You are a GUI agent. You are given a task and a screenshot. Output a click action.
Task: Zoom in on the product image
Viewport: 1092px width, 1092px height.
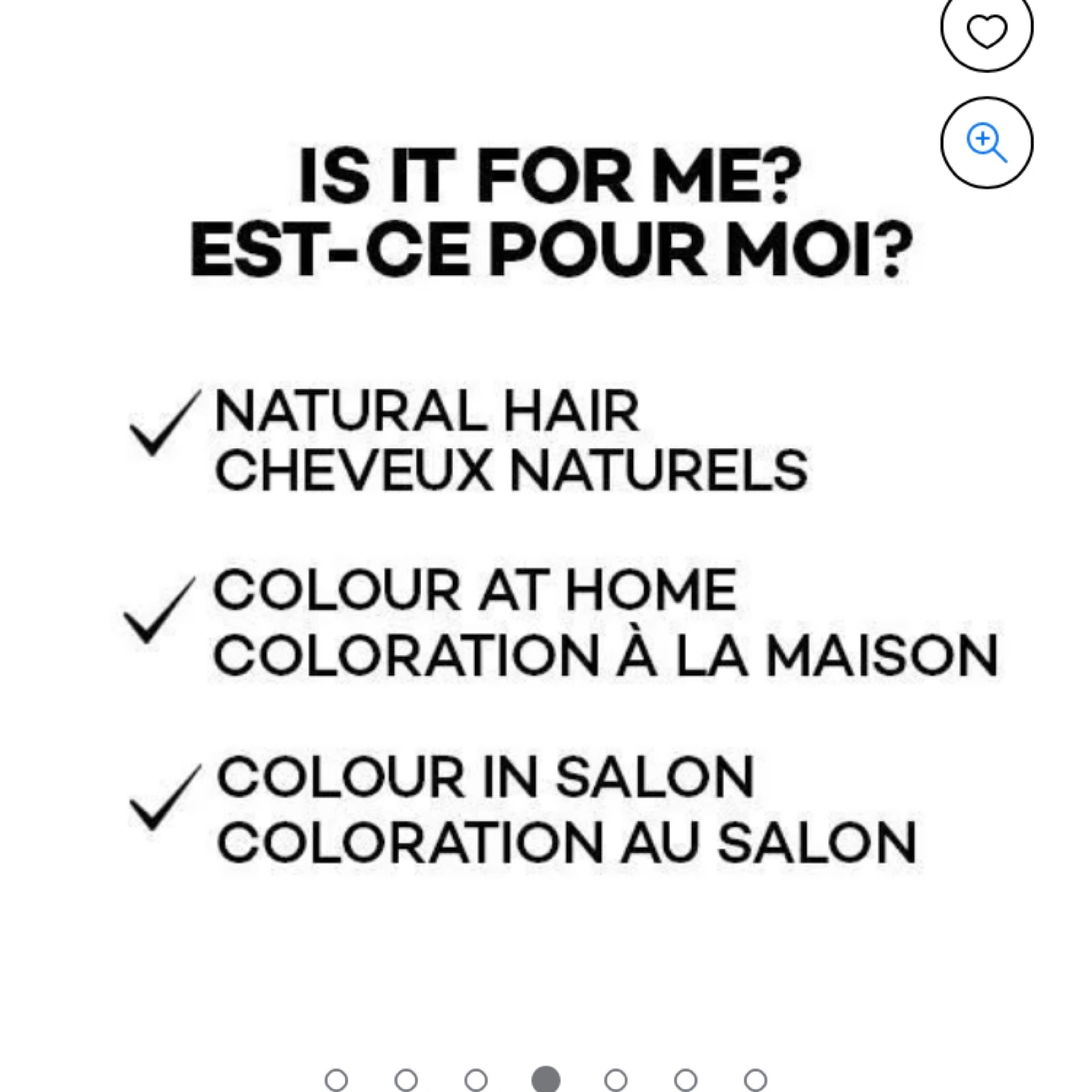(x=986, y=142)
